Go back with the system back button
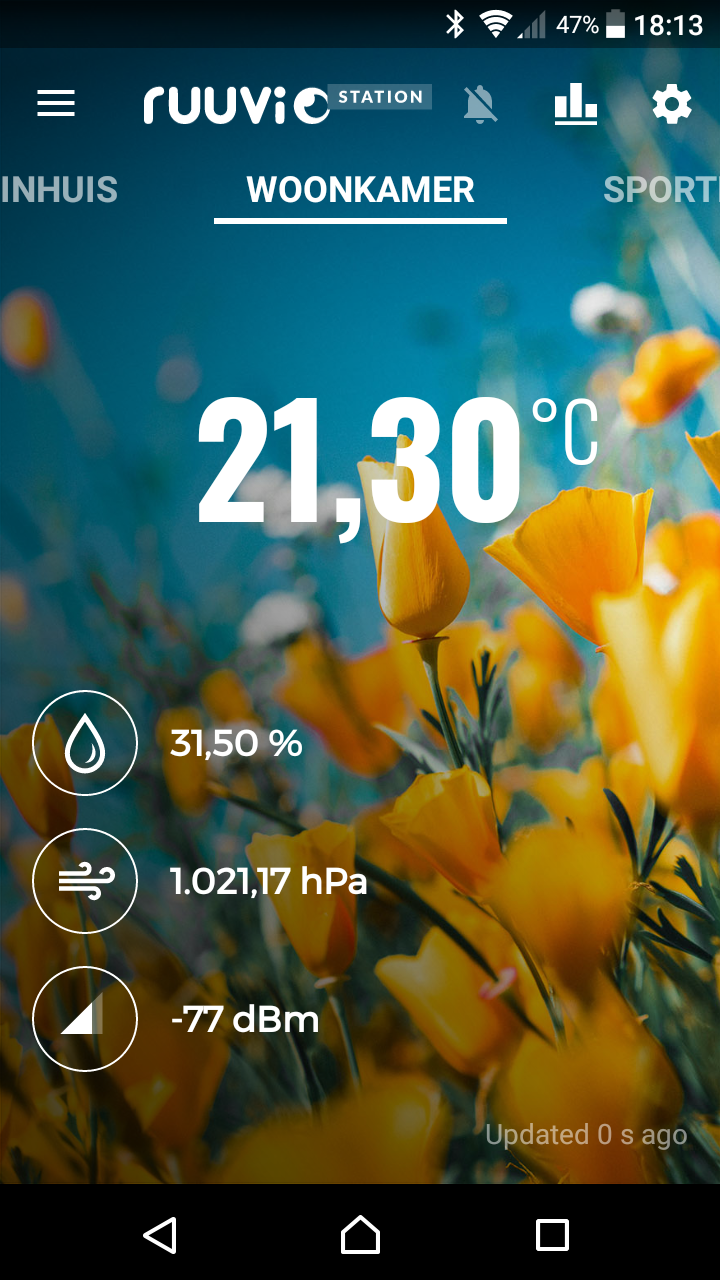This screenshot has width=720, height=1280. [x=160, y=1235]
